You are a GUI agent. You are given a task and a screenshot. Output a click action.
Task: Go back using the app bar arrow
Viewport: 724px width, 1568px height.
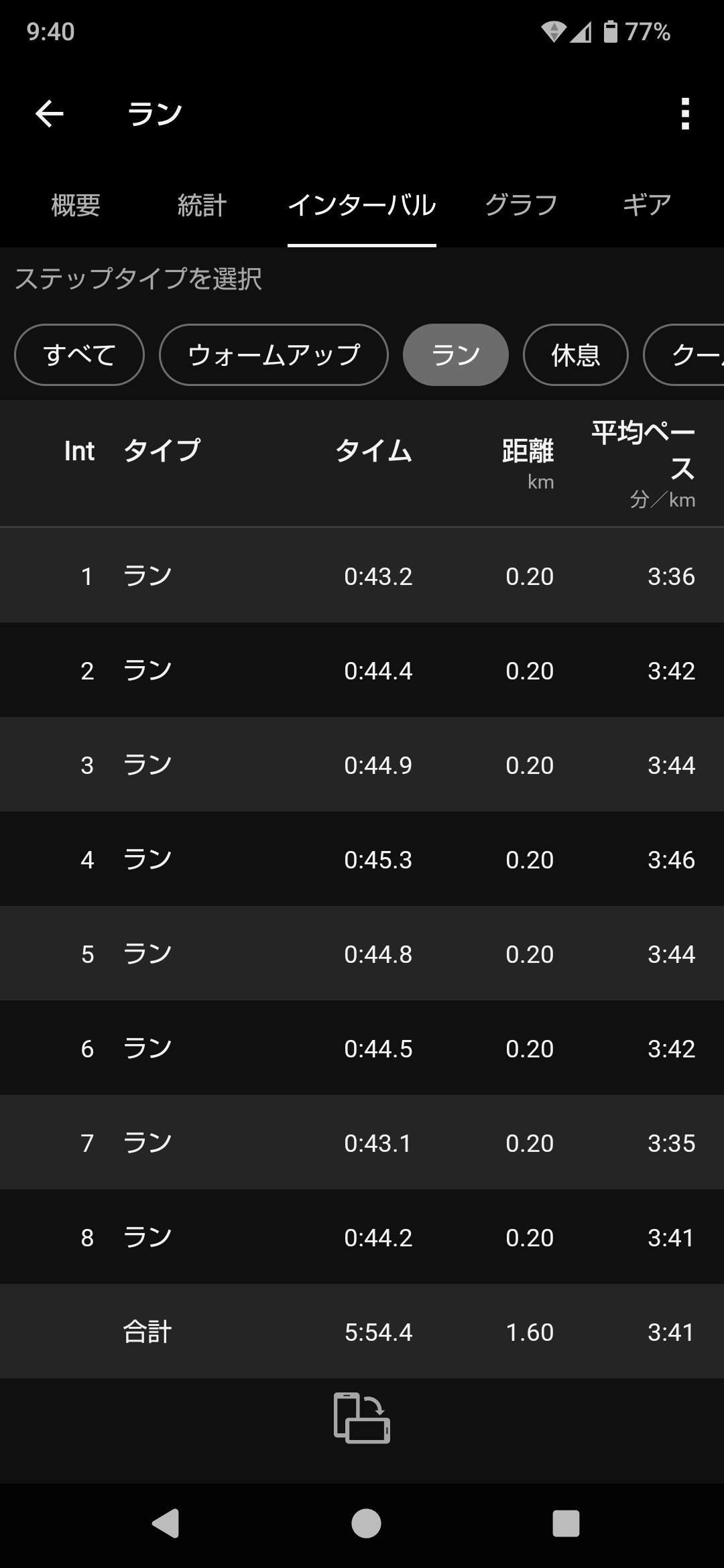50,113
